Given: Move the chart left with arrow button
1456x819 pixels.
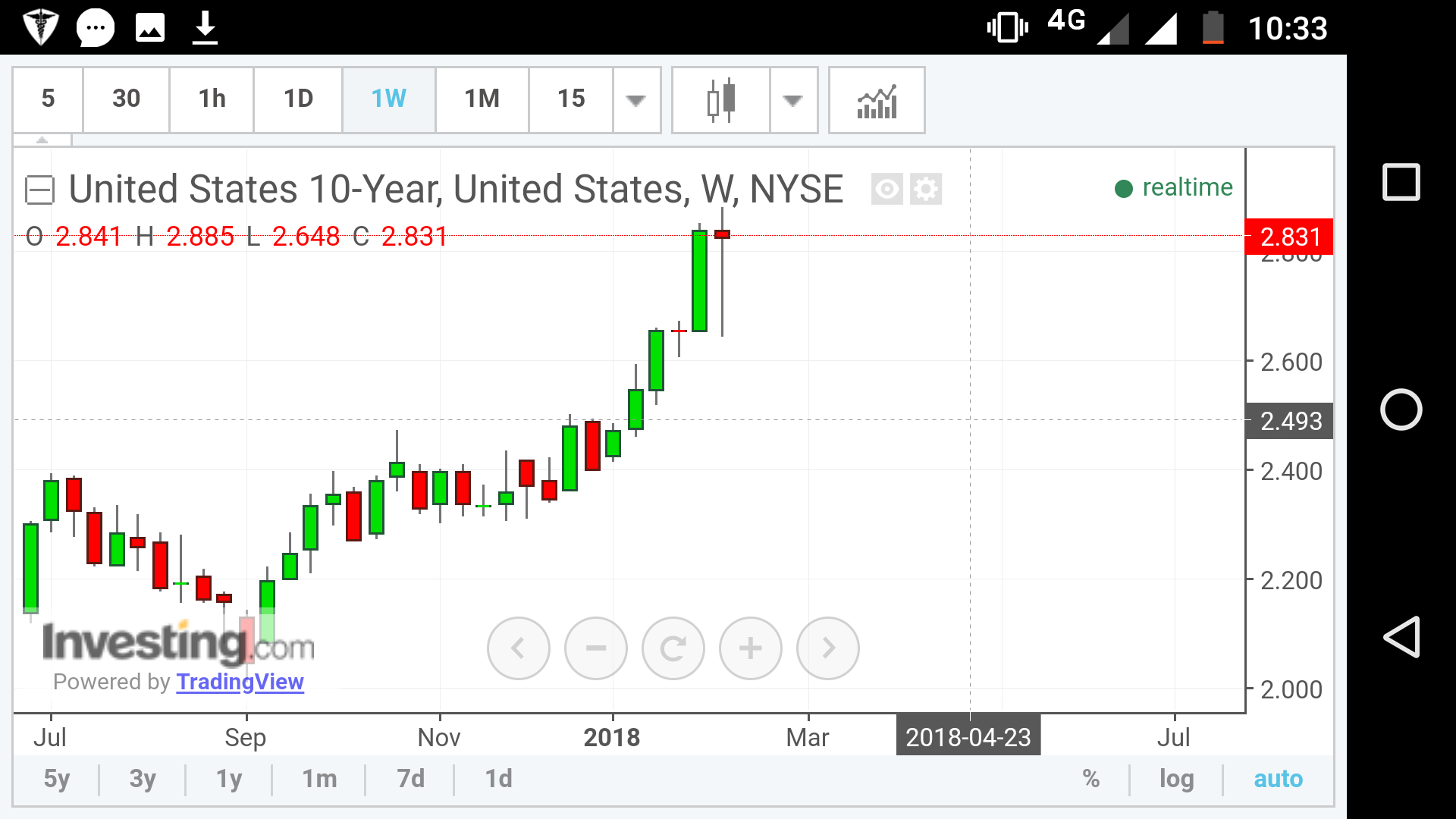Looking at the screenshot, I should [519, 648].
